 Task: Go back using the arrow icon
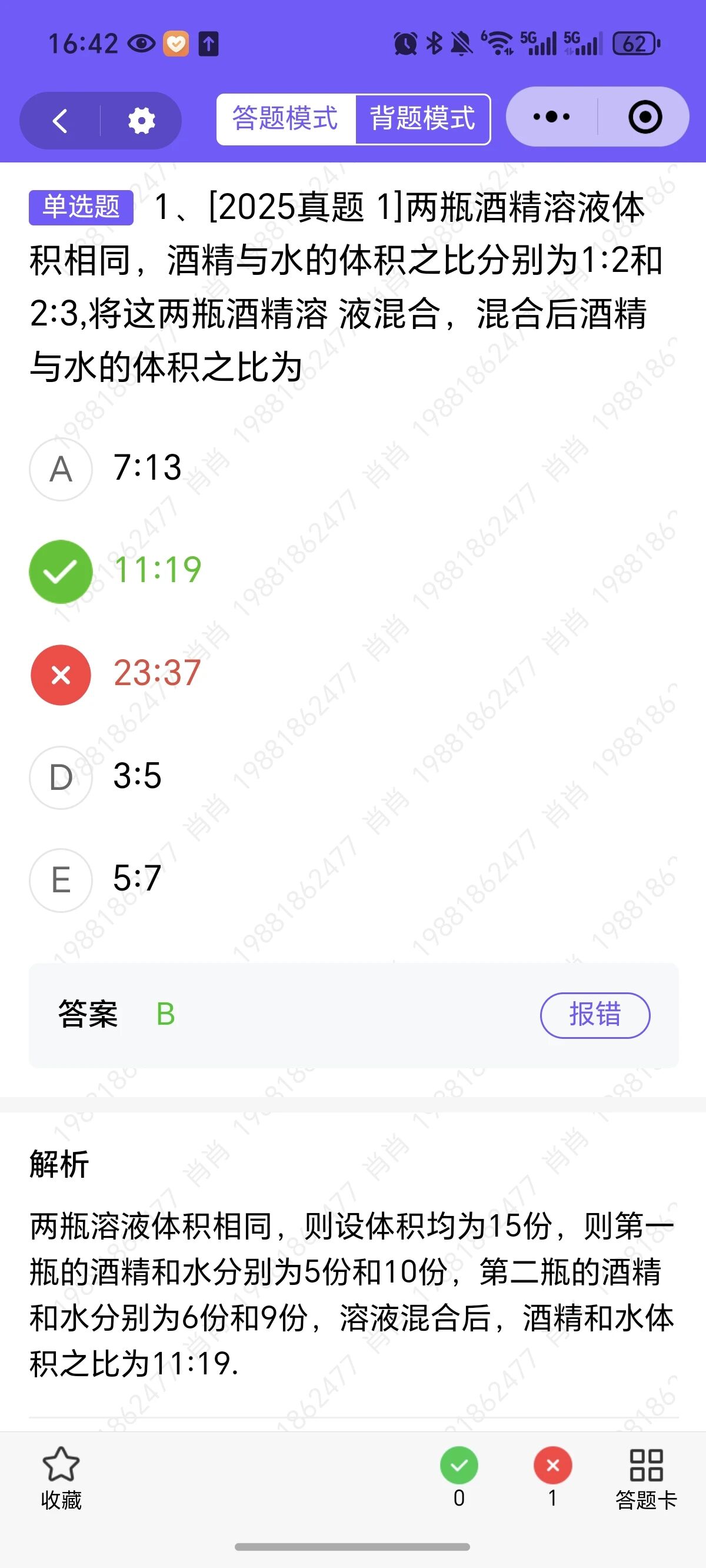tap(59, 120)
